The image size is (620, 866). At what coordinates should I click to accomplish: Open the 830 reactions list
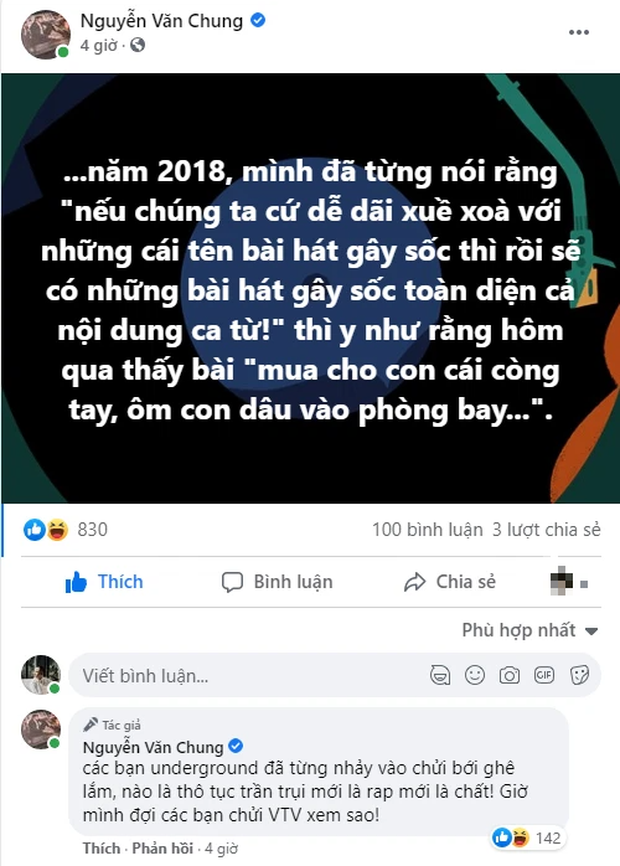(90, 529)
